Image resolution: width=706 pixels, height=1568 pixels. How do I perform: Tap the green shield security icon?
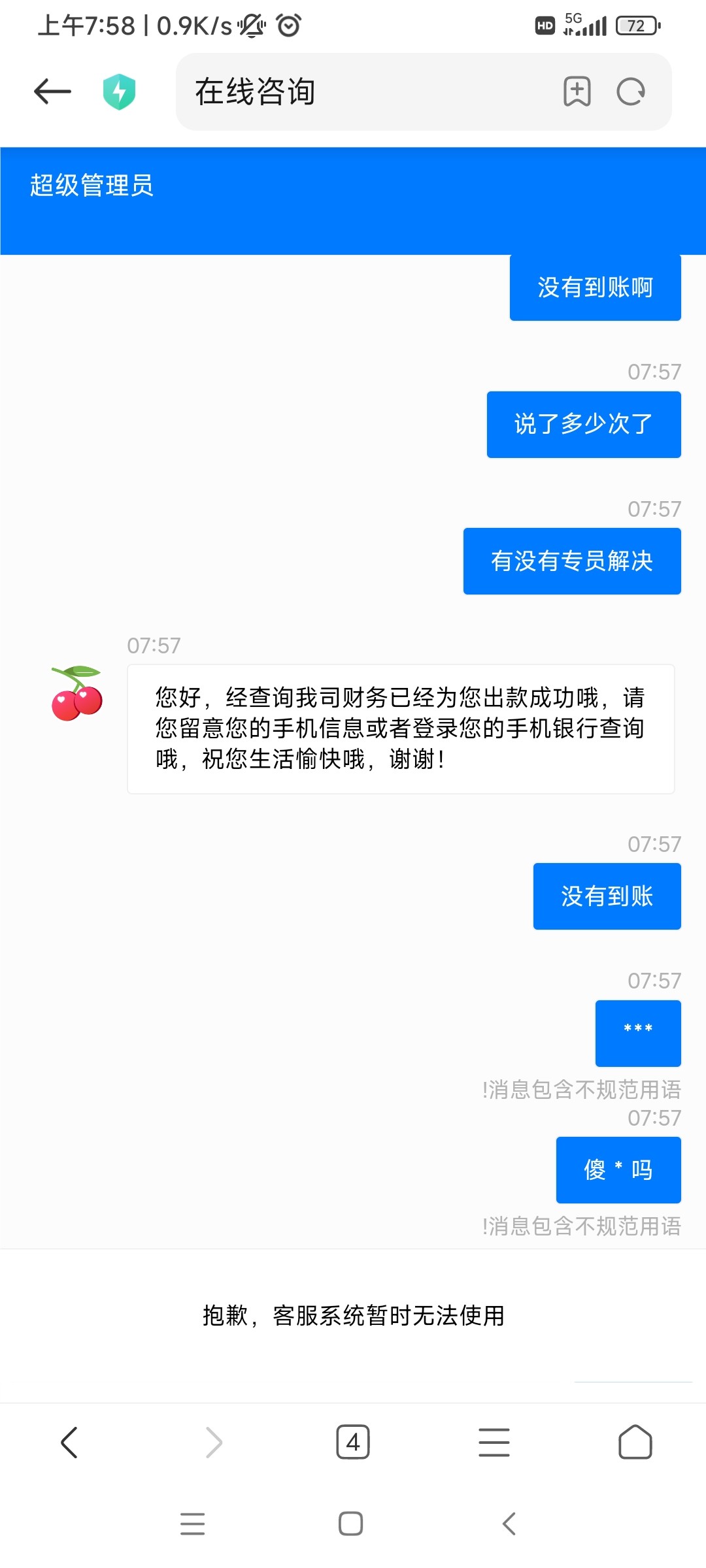(x=119, y=91)
